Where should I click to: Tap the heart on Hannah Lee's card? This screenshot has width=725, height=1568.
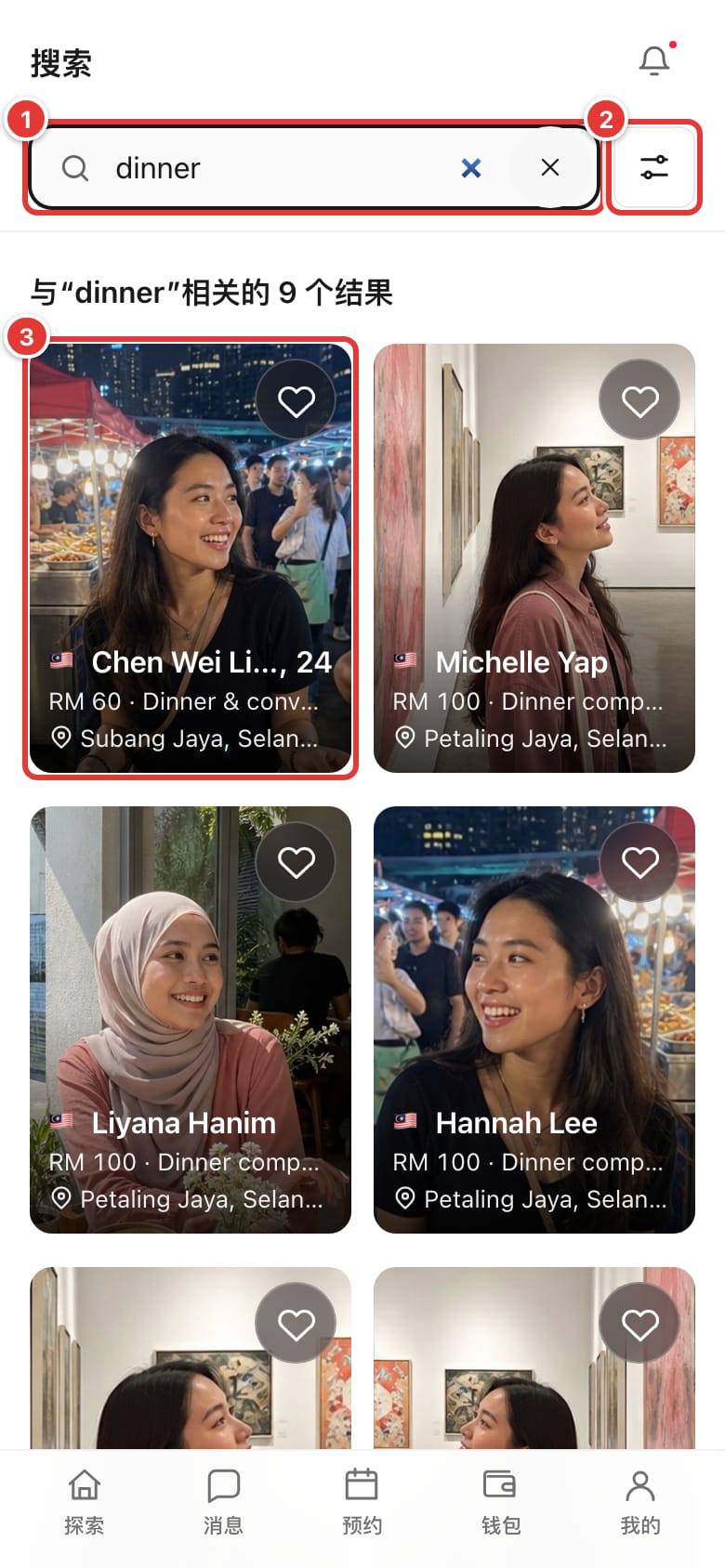tap(640, 863)
